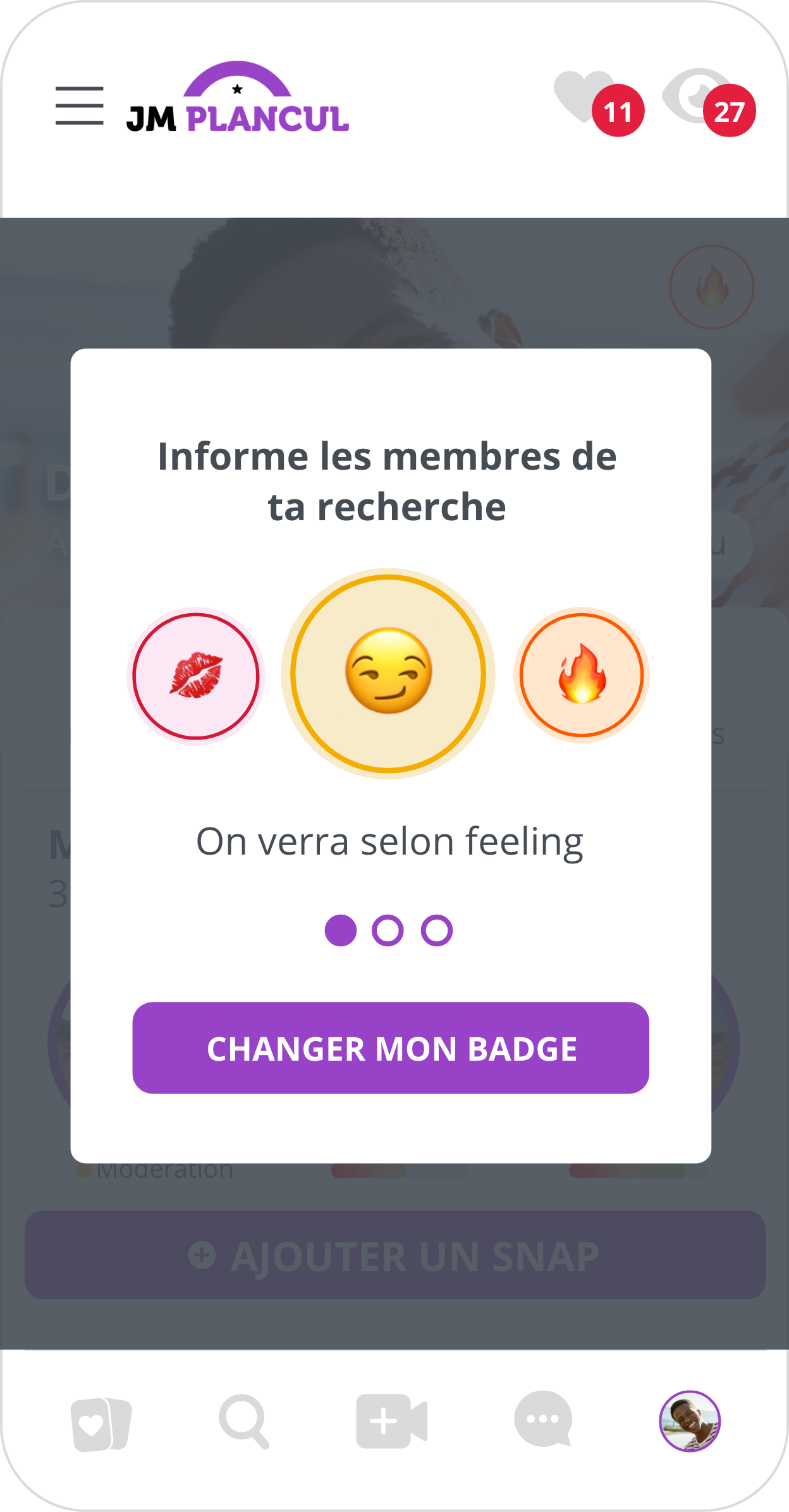Open the hamburger menu

point(79,106)
